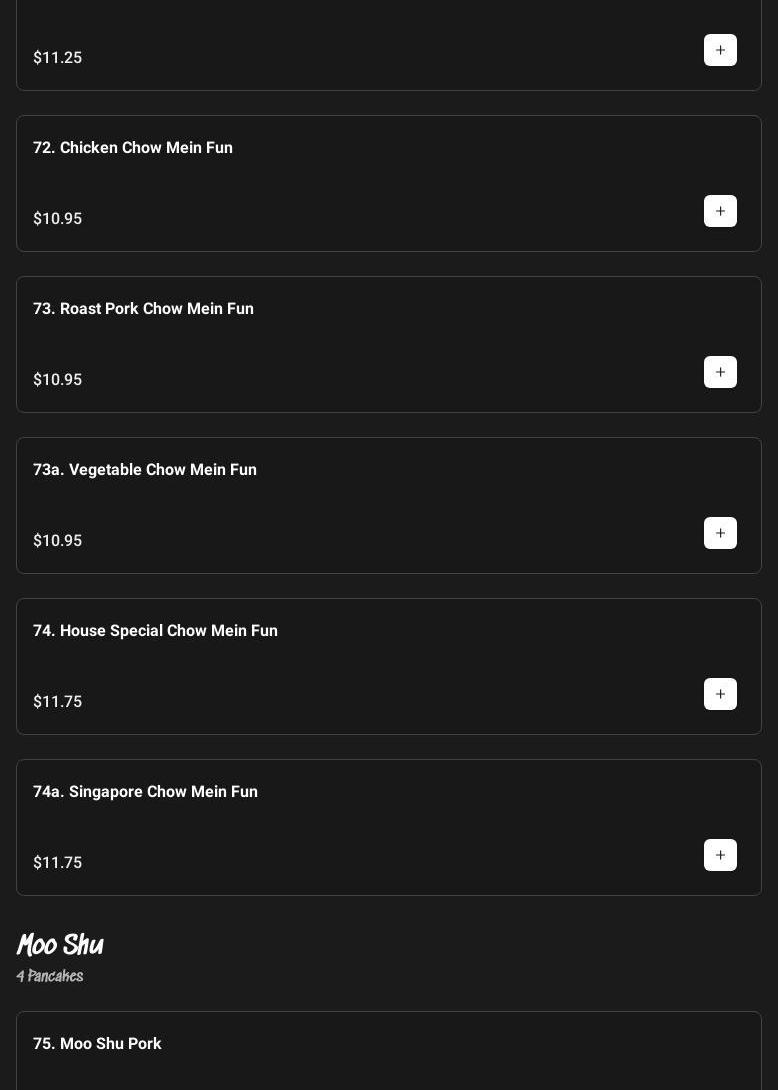Viewport: 778px width, 1090px height.
Task: Add 72. Chicken Chow Mein Fun to order
Action: (720, 211)
